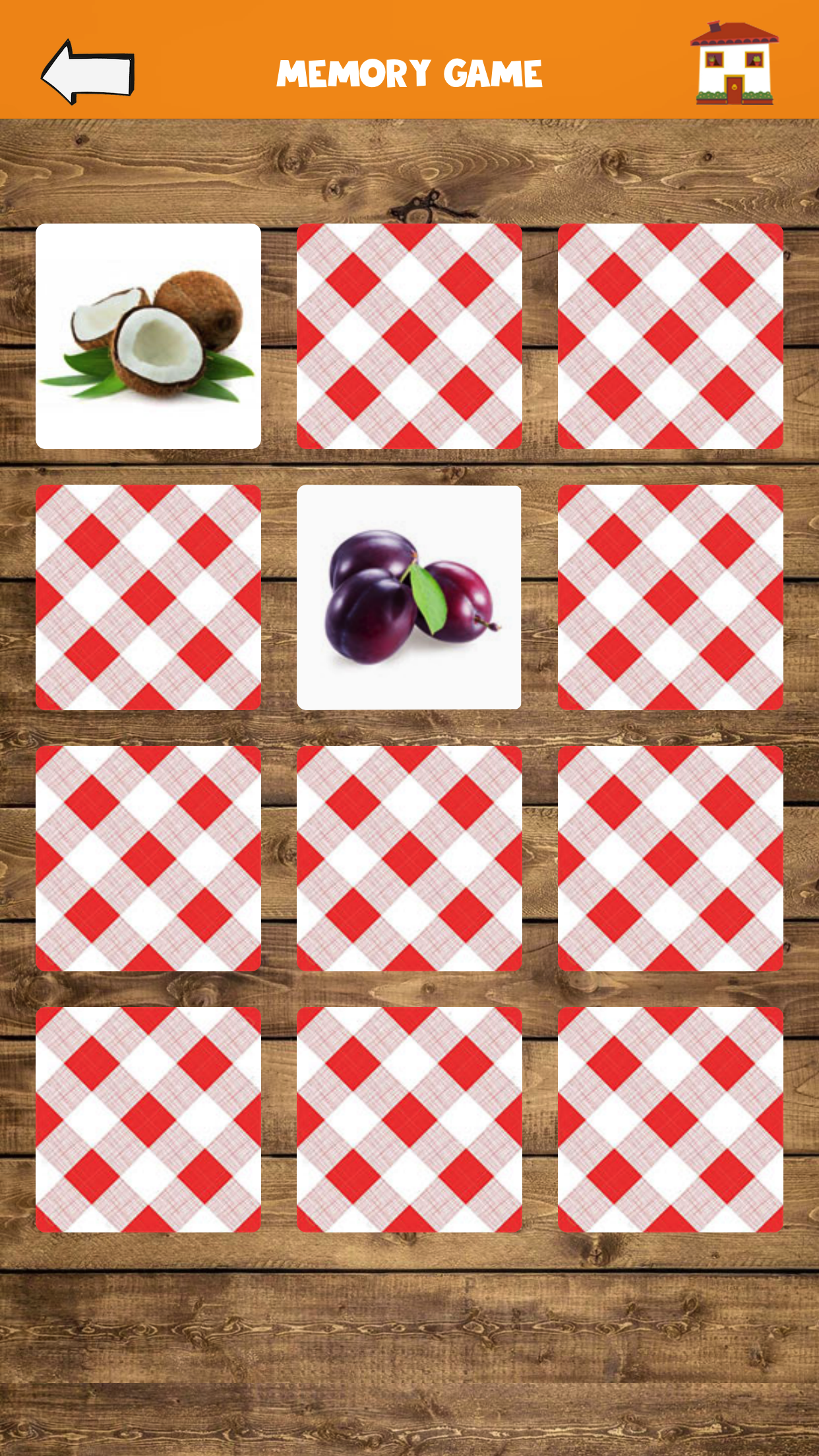This screenshot has height=1456, width=819.
Task: Flip the bottom-right checkered card
Action: (670, 1120)
